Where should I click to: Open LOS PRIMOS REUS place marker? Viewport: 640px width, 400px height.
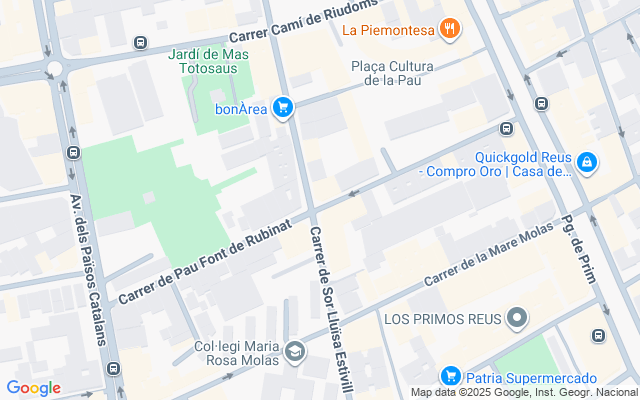[x=517, y=319]
